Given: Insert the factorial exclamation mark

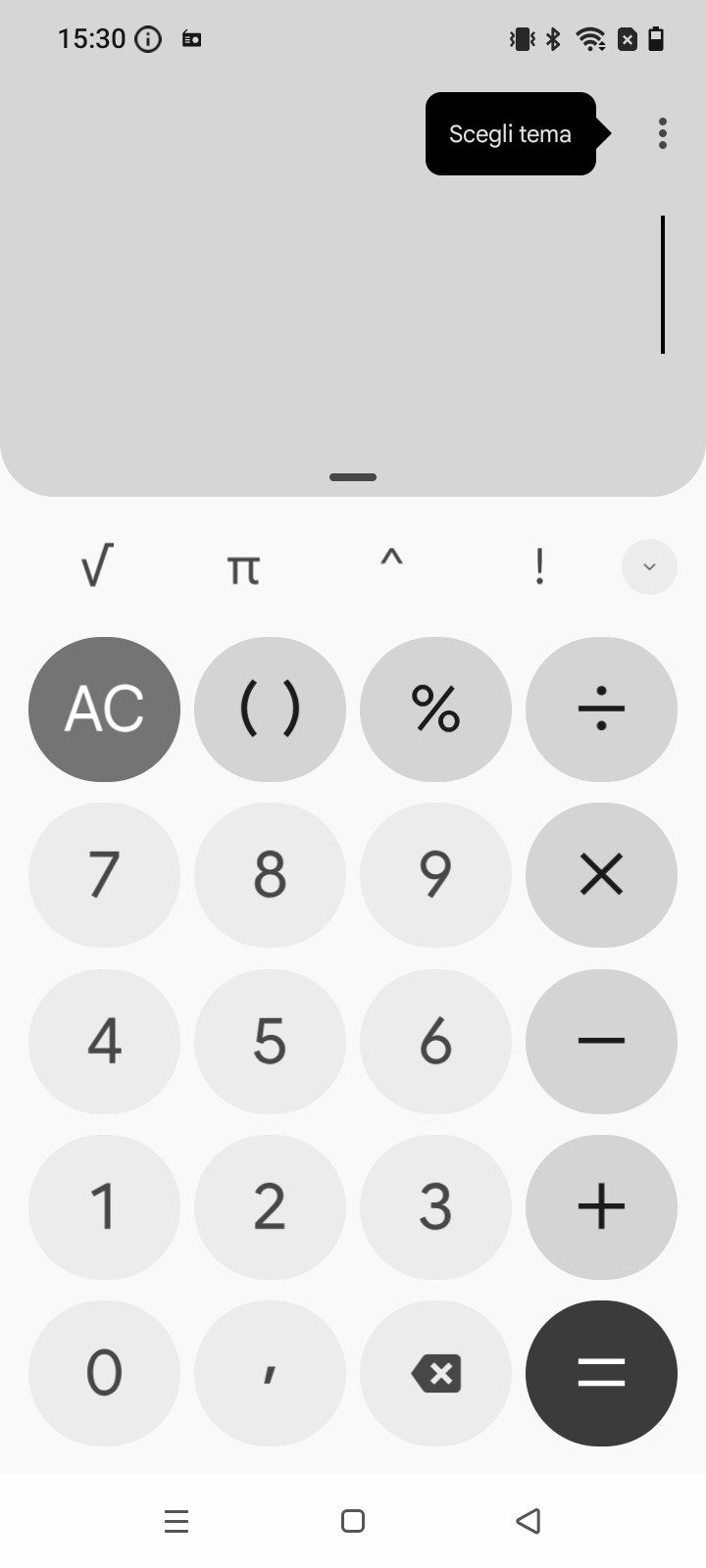Looking at the screenshot, I should tap(539, 566).
